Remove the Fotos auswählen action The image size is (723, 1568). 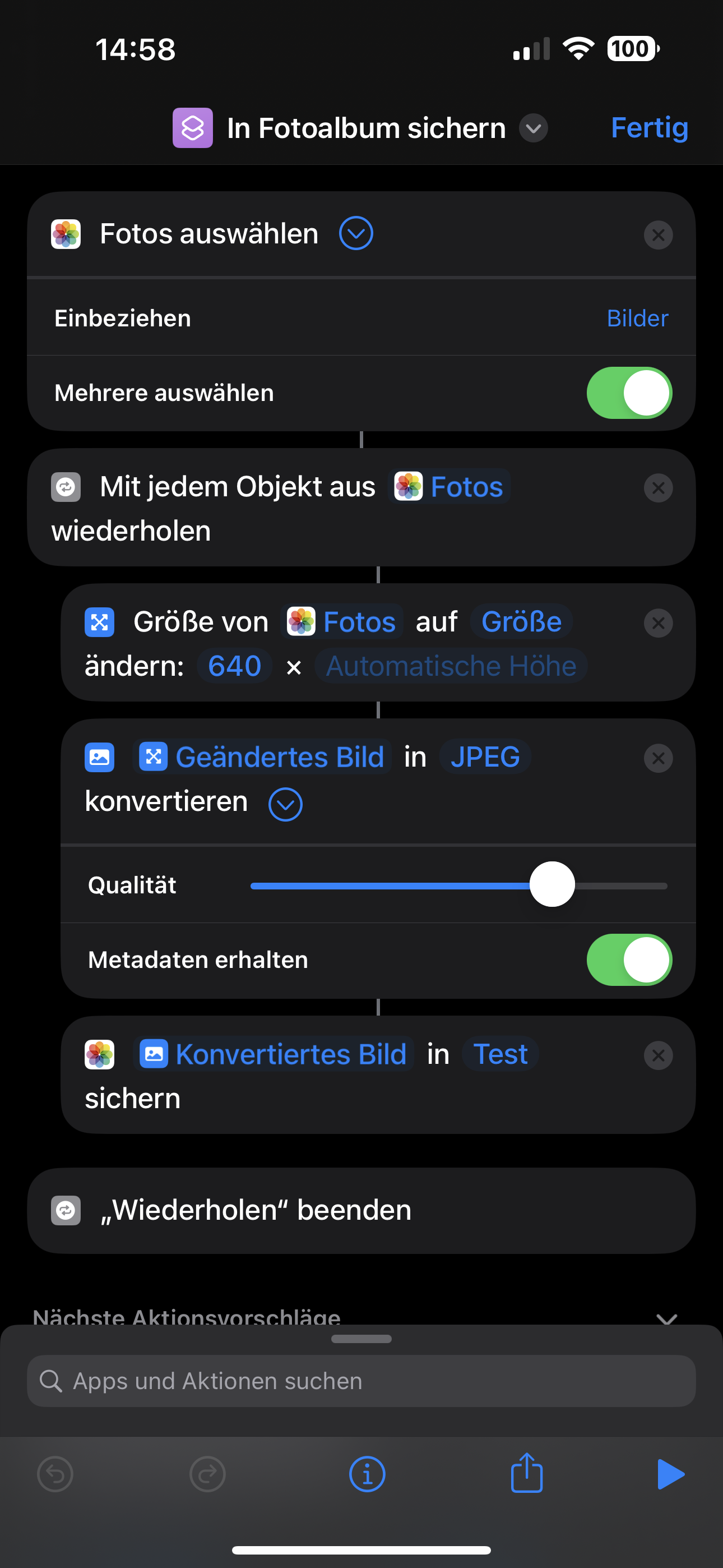[658, 235]
